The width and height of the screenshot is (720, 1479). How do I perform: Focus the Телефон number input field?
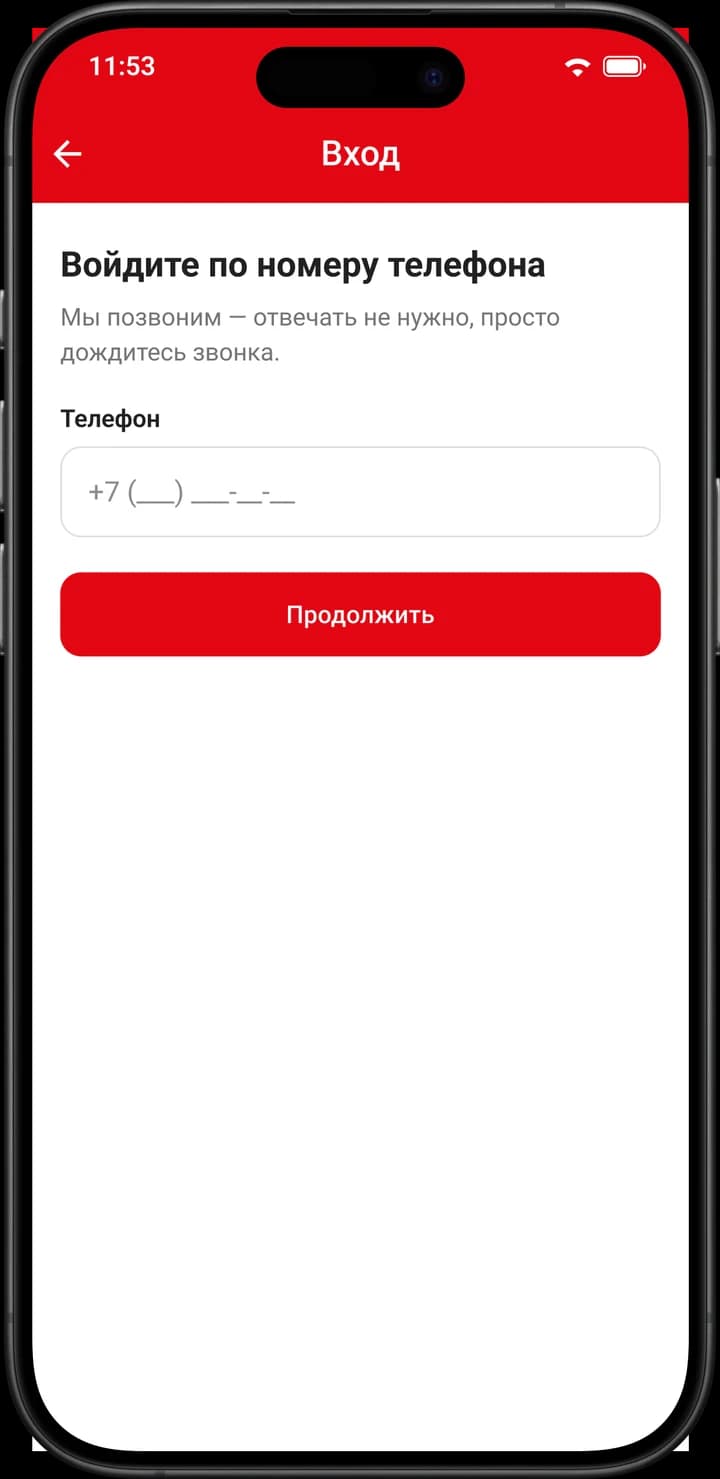click(360, 492)
